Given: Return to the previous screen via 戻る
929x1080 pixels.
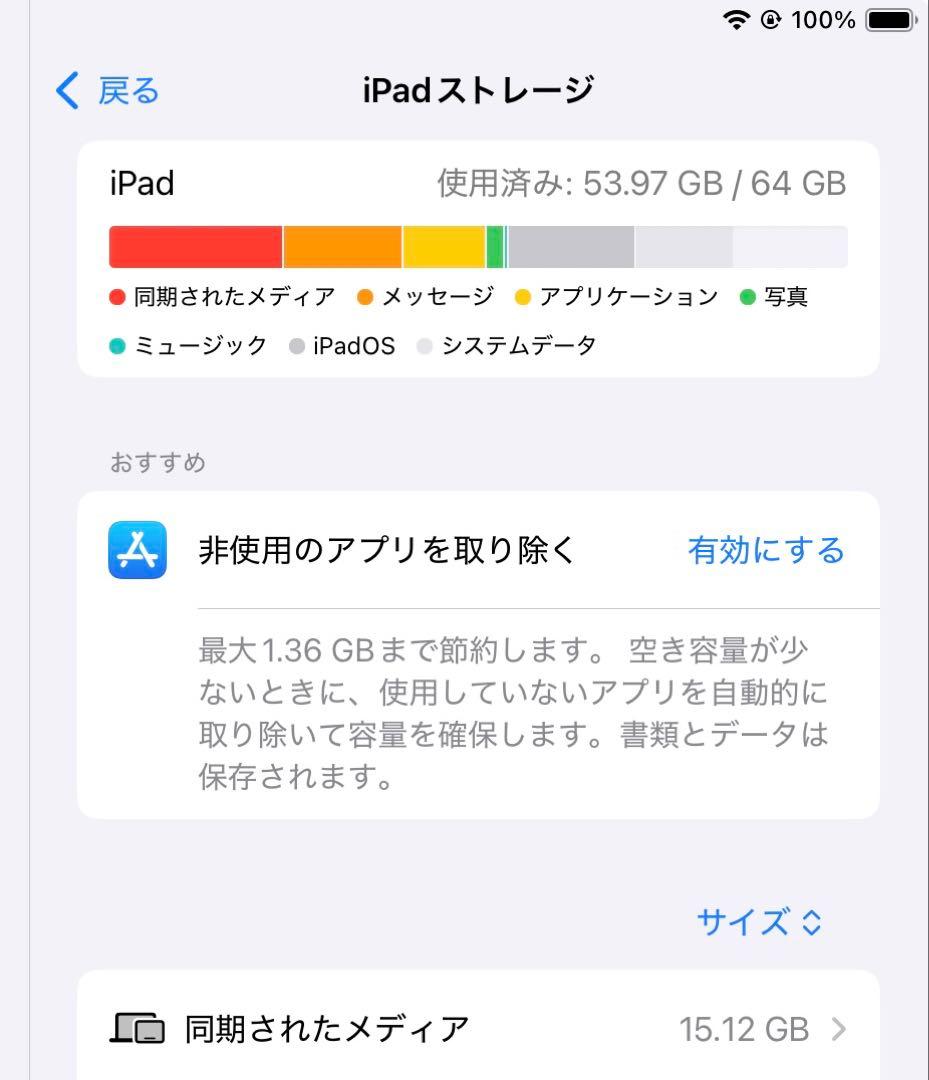Looking at the screenshot, I should click(108, 90).
